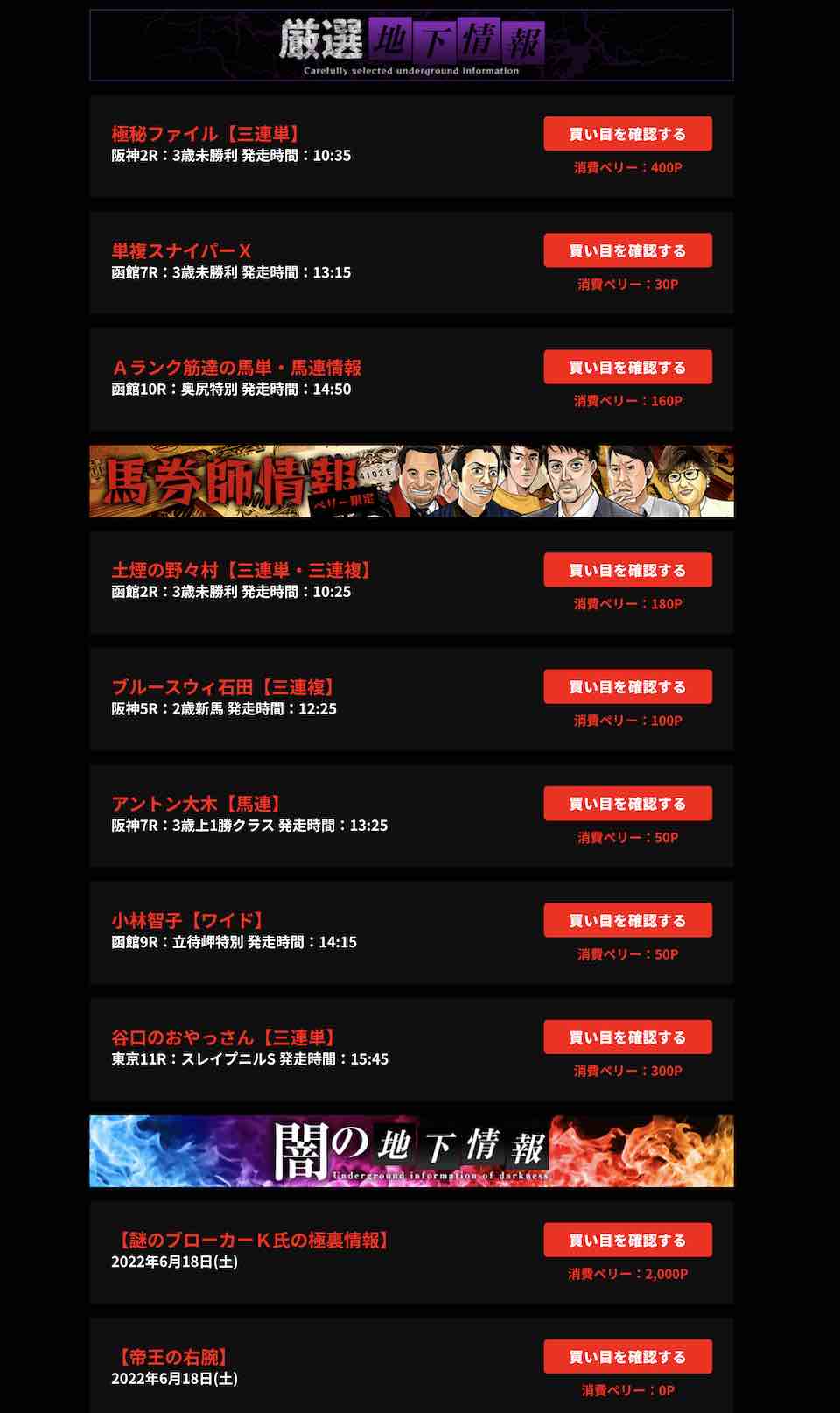Check the picks for 単複スナイパーＸ

click(x=627, y=250)
